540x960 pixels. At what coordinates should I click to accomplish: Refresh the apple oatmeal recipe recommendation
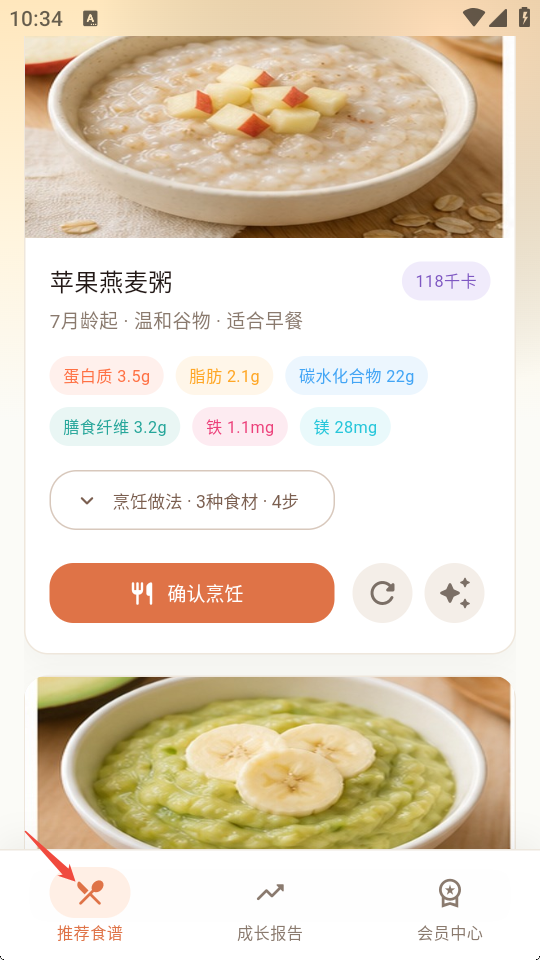(382, 593)
